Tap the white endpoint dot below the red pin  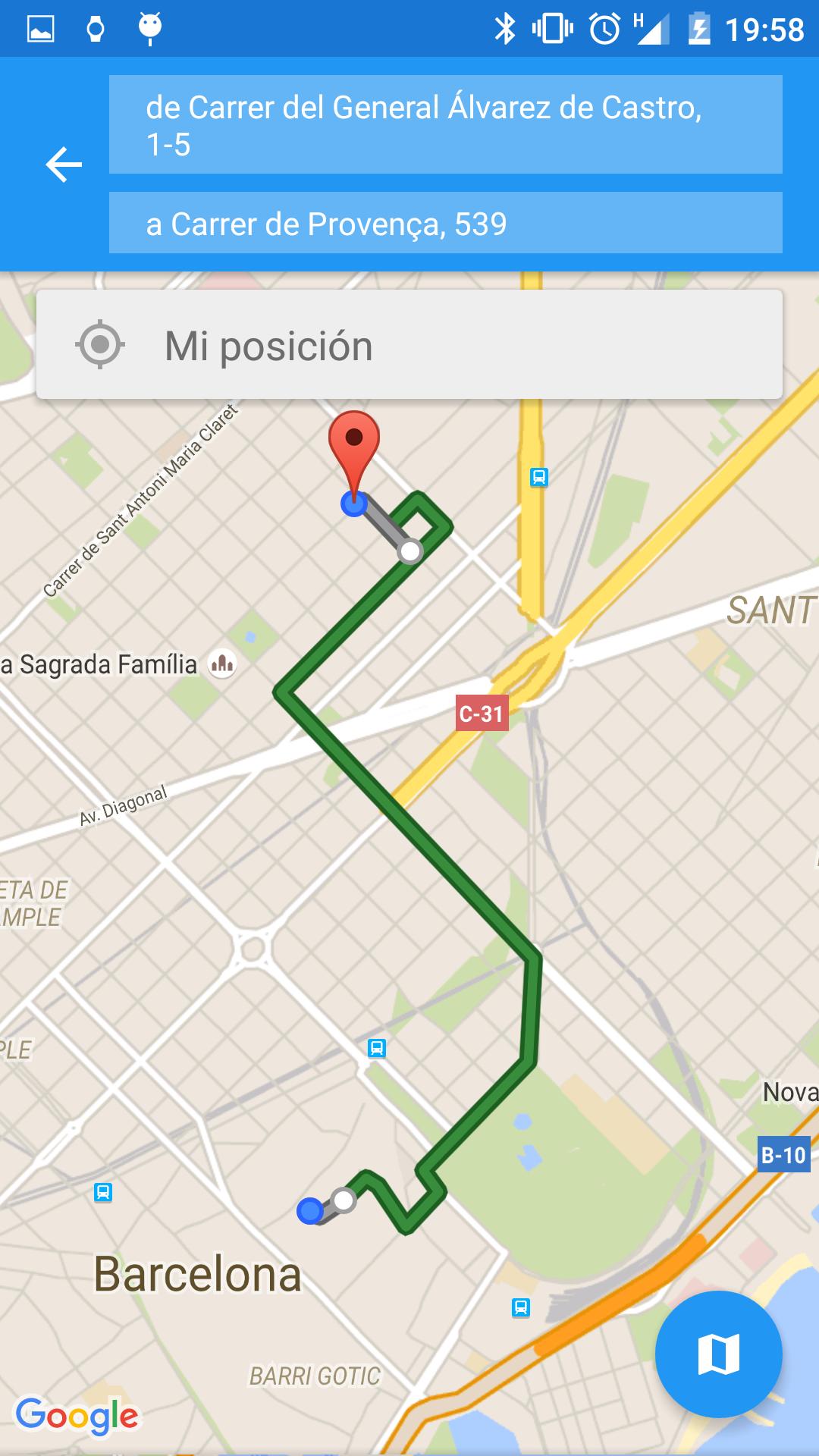(409, 551)
